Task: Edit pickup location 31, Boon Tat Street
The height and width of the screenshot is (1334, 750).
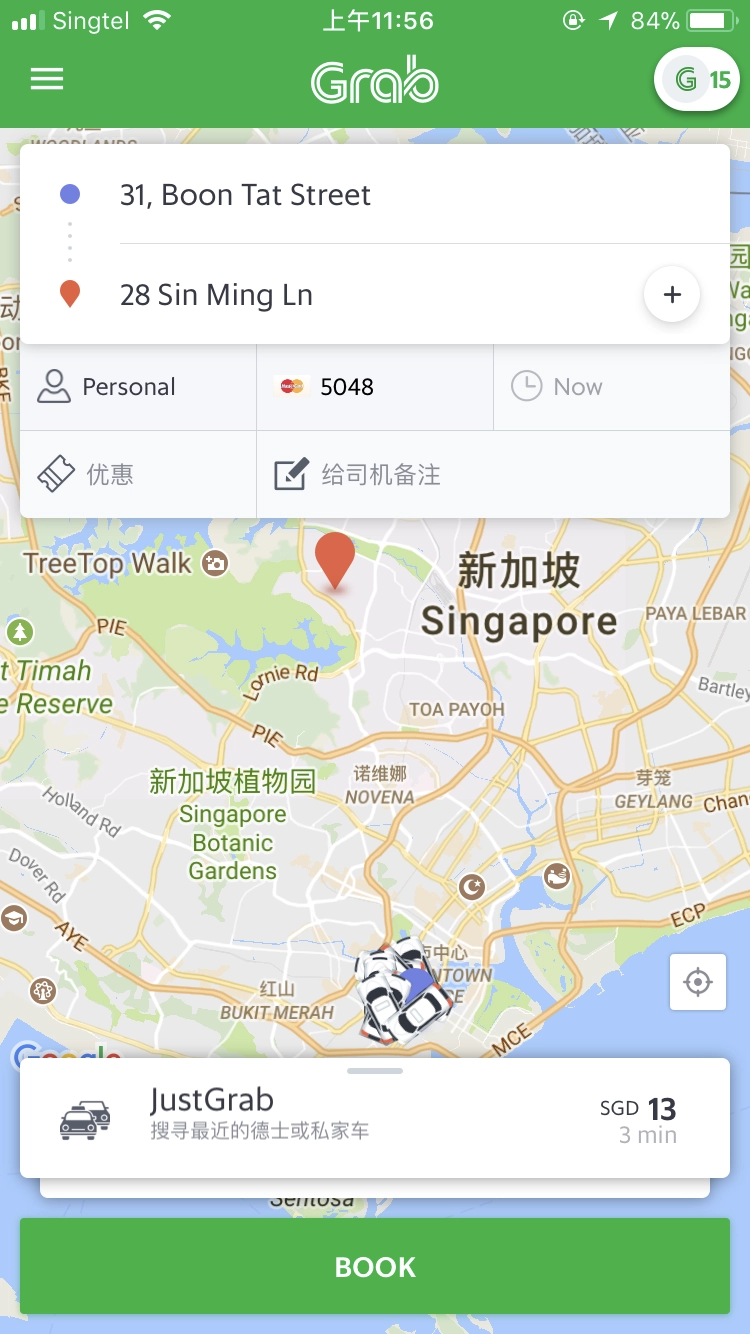Action: (245, 195)
